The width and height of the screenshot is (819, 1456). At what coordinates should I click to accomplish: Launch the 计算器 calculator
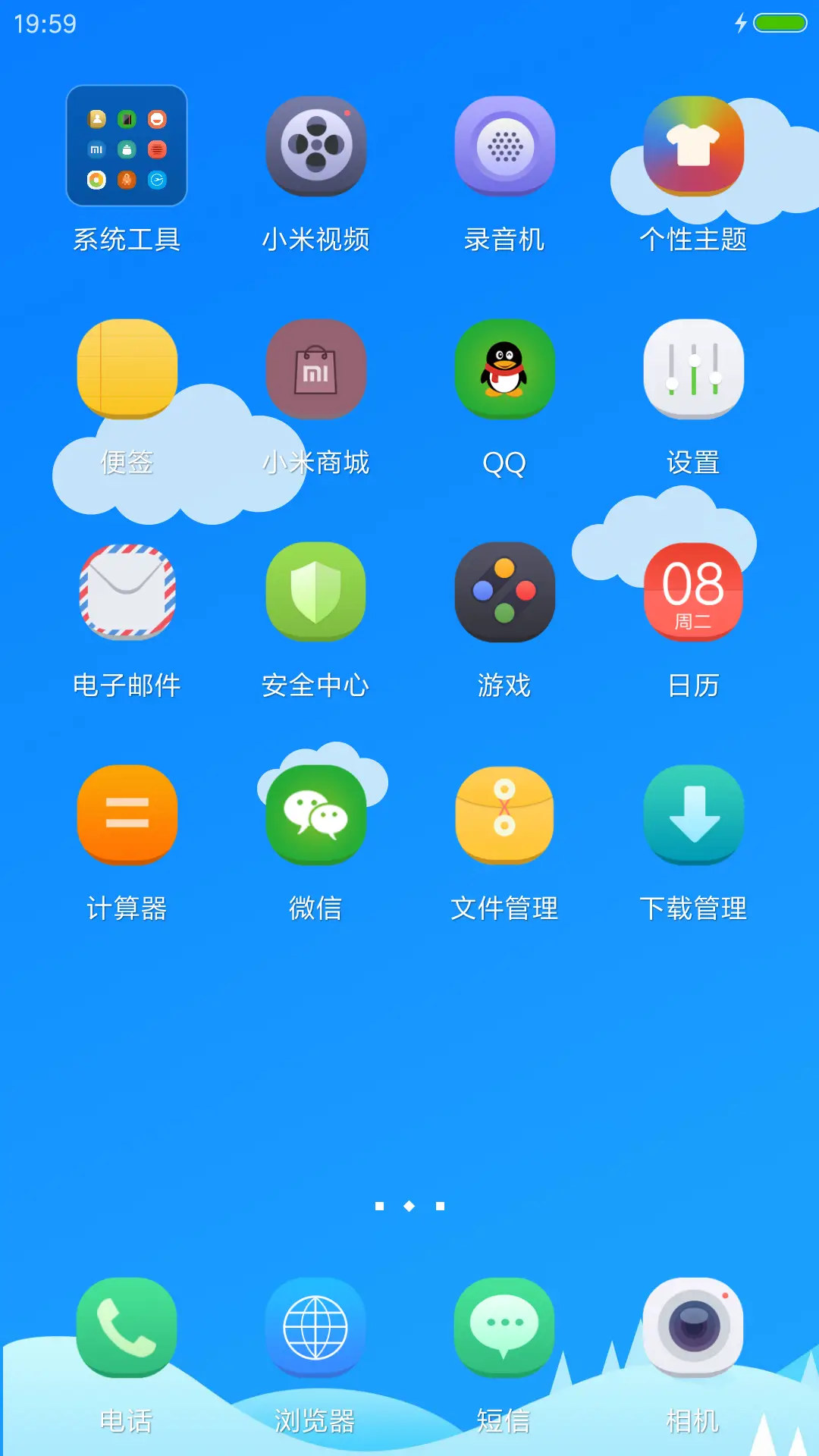point(127,815)
